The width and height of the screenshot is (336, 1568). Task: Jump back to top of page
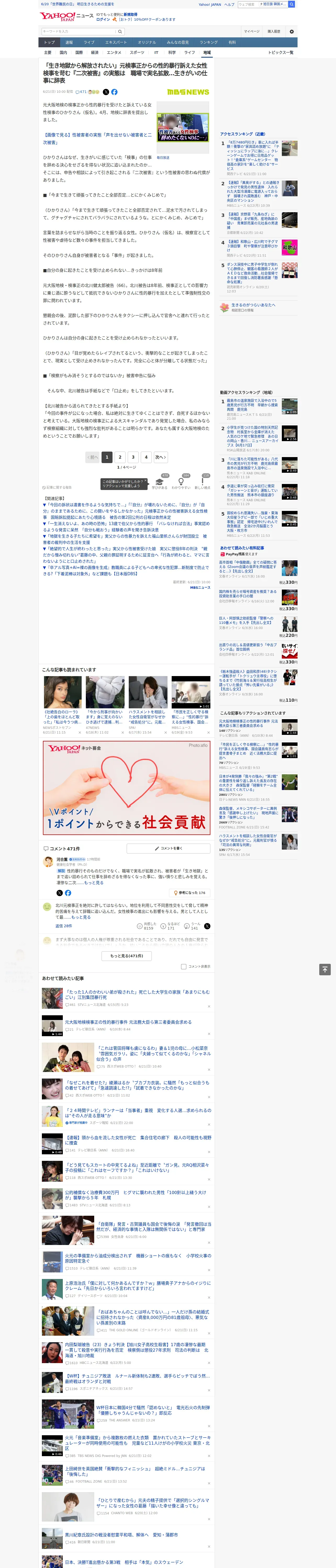click(325, 969)
